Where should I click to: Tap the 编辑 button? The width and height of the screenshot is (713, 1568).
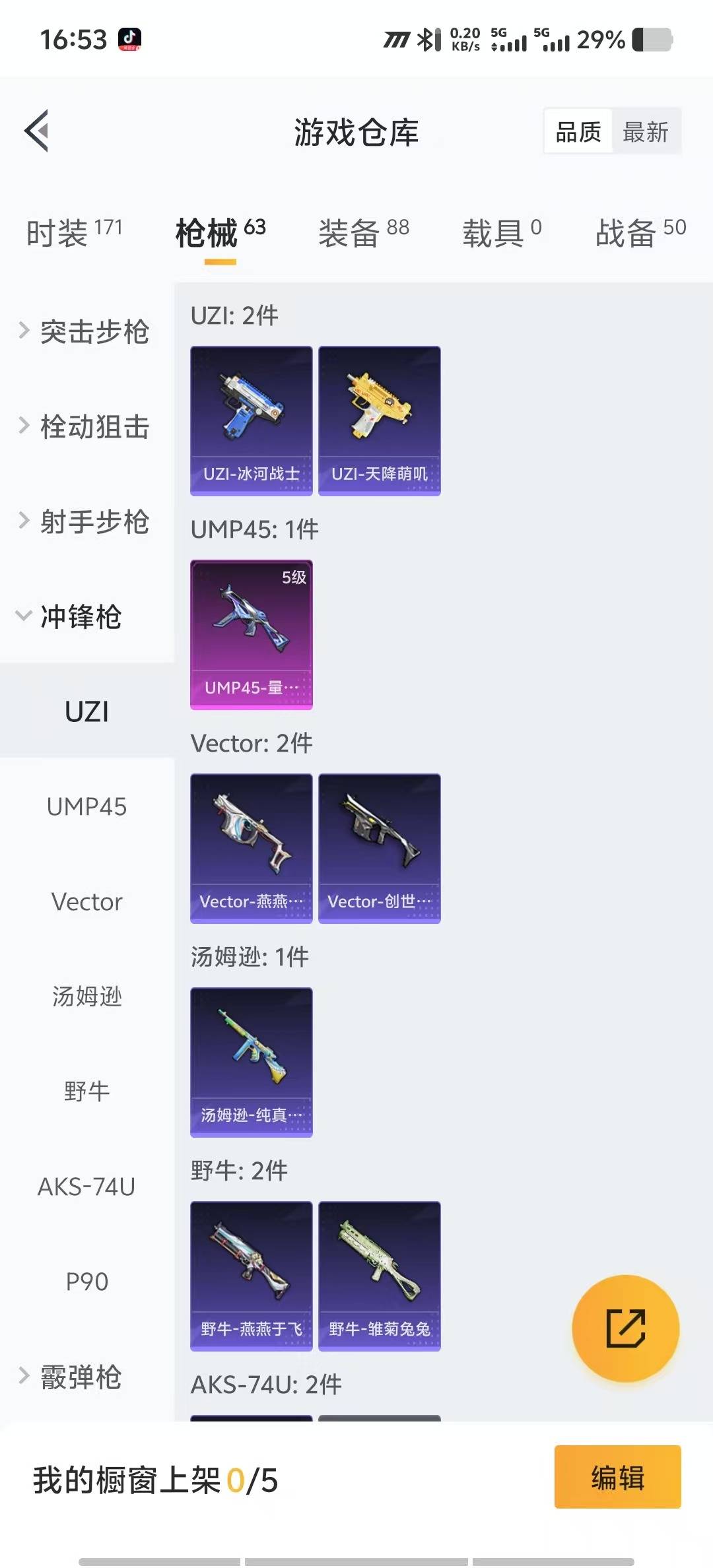tap(617, 1477)
